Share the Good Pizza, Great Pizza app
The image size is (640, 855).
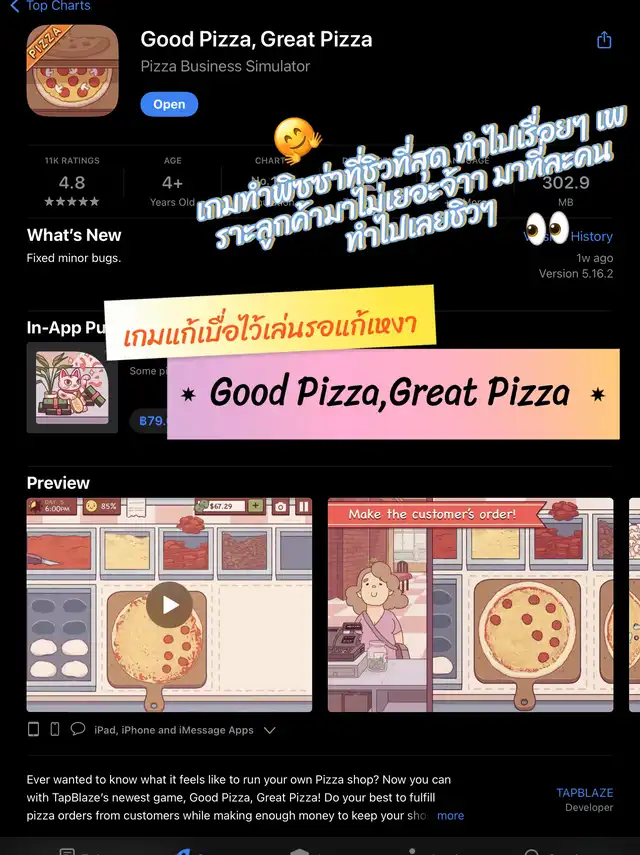[x=604, y=40]
